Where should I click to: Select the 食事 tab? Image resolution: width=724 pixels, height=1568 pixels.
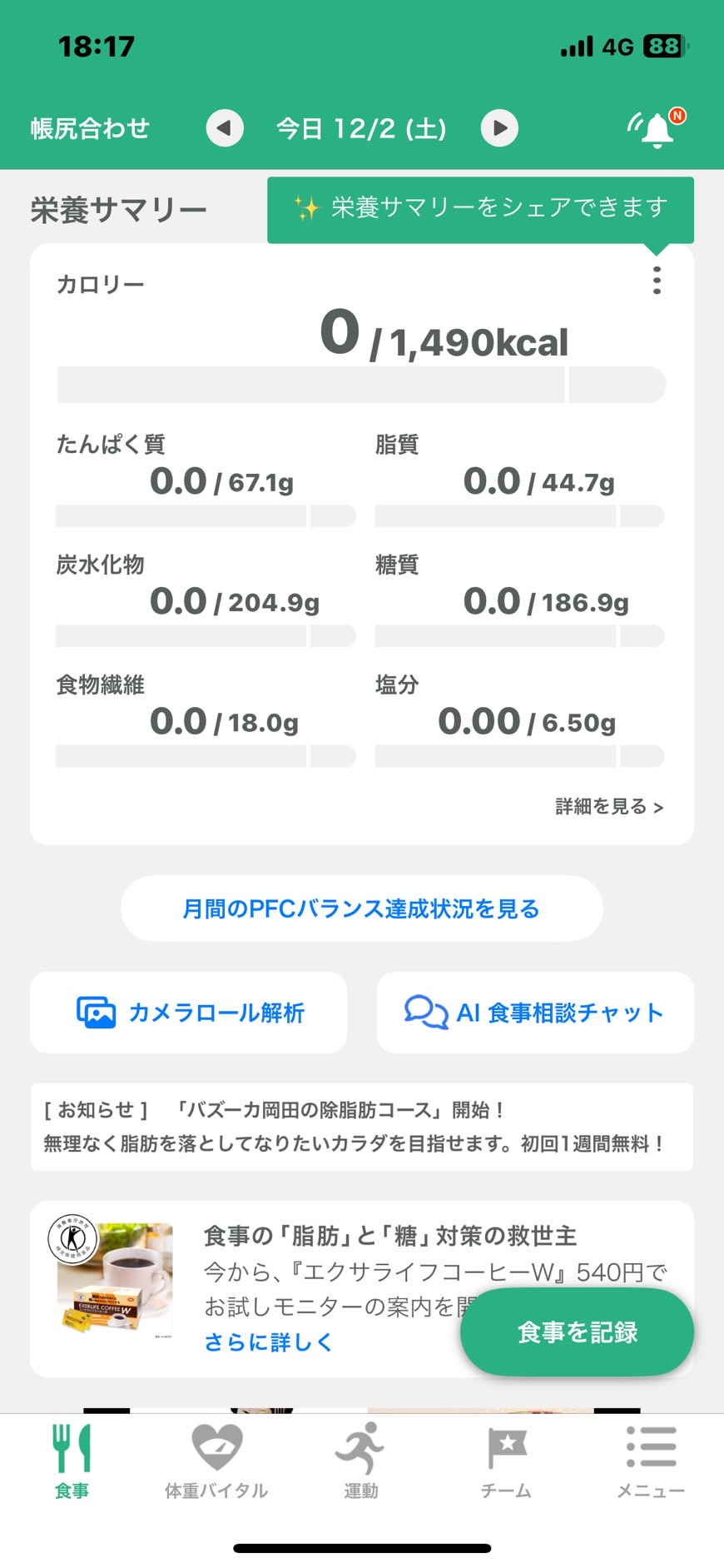tap(72, 1461)
